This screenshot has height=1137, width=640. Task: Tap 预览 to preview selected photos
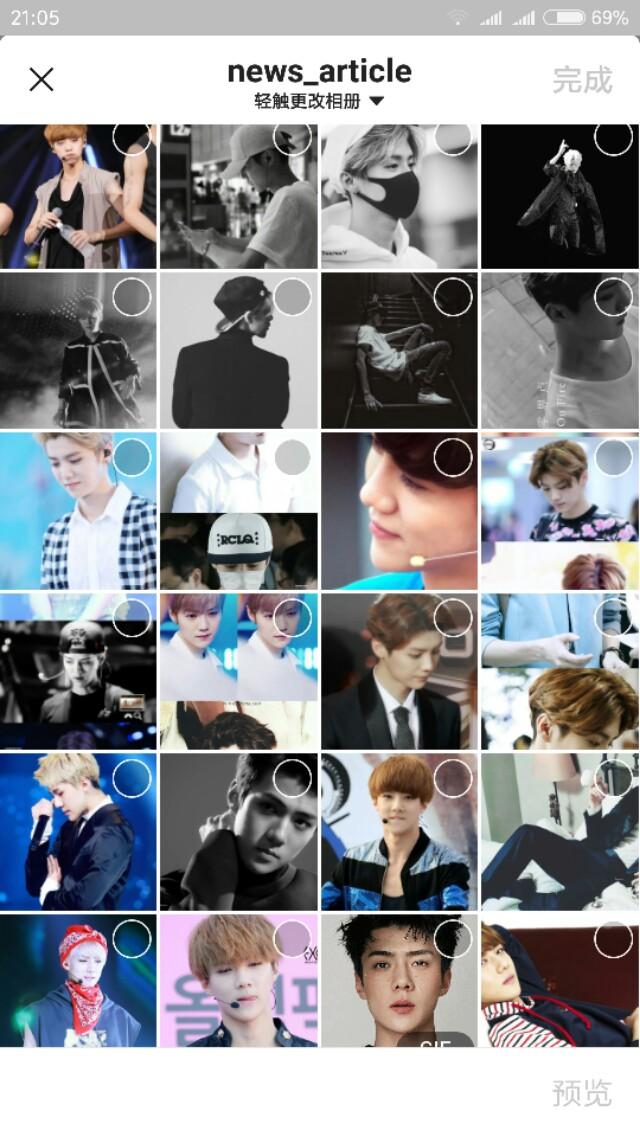click(582, 1092)
